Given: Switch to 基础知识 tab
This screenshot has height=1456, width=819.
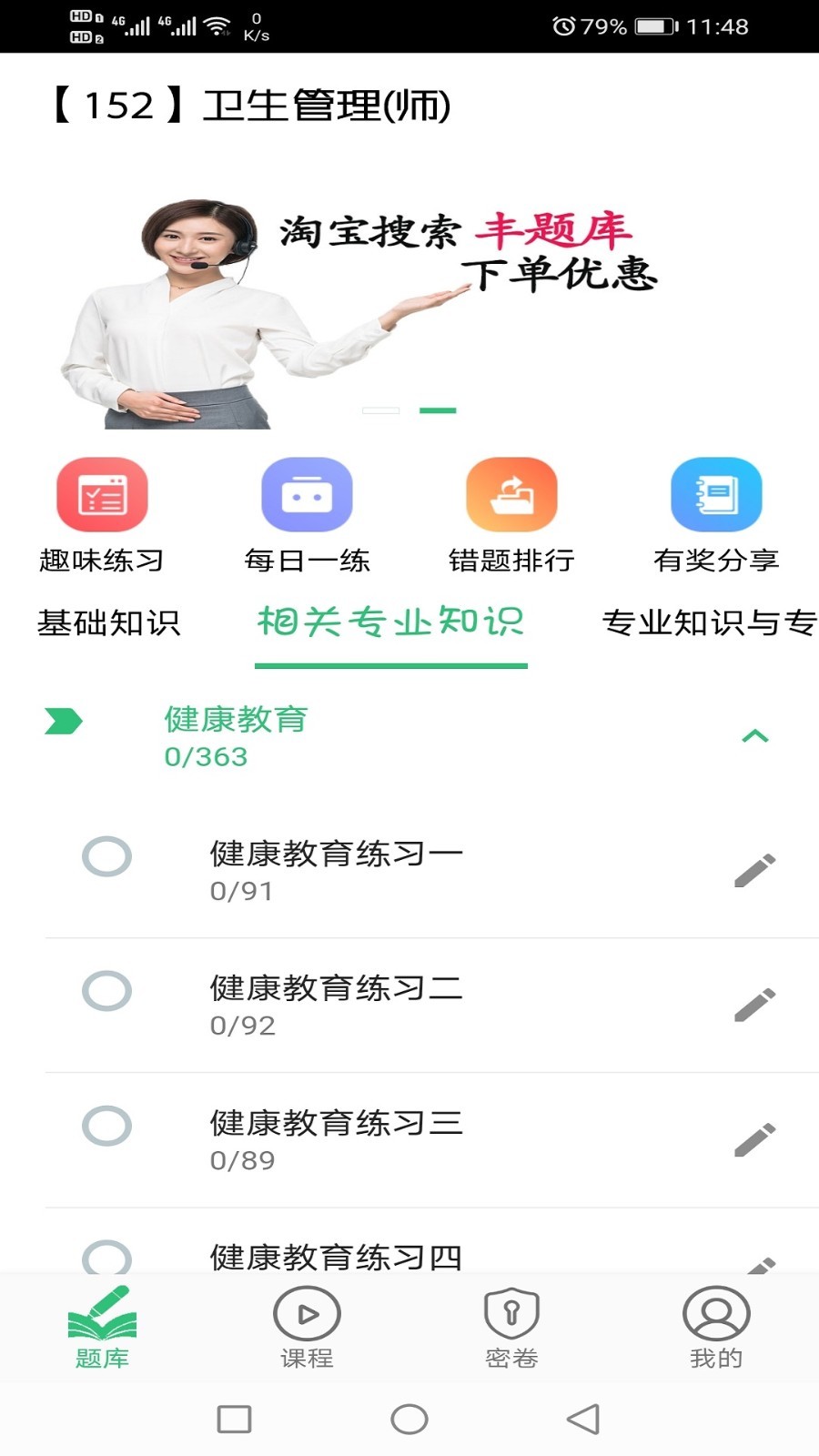Looking at the screenshot, I should point(109,623).
